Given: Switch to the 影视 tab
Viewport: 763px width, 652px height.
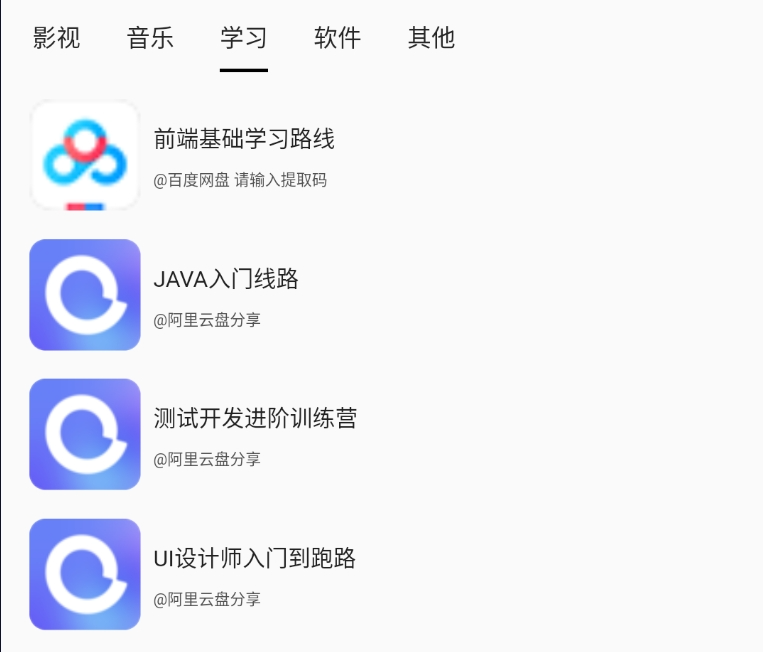Looking at the screenshot, I should coord(56,39).
